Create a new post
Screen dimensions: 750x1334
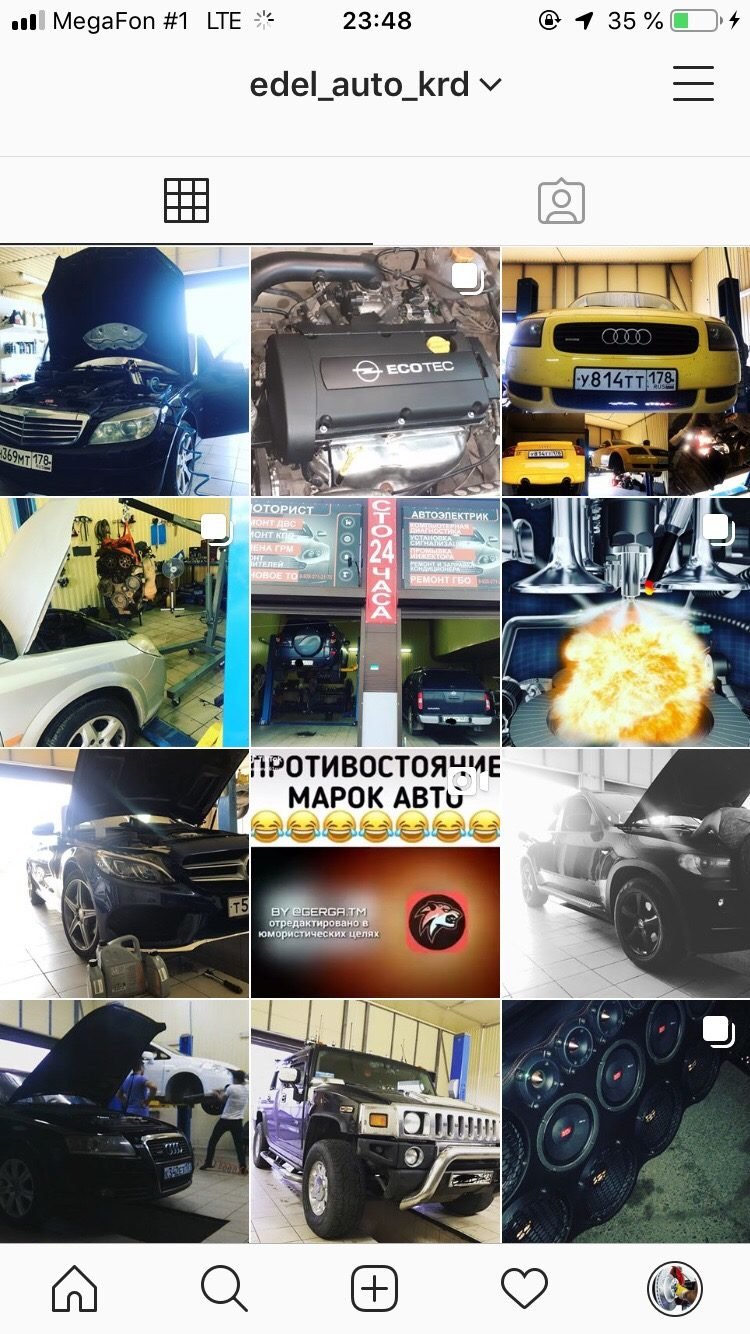[375, 1289]
